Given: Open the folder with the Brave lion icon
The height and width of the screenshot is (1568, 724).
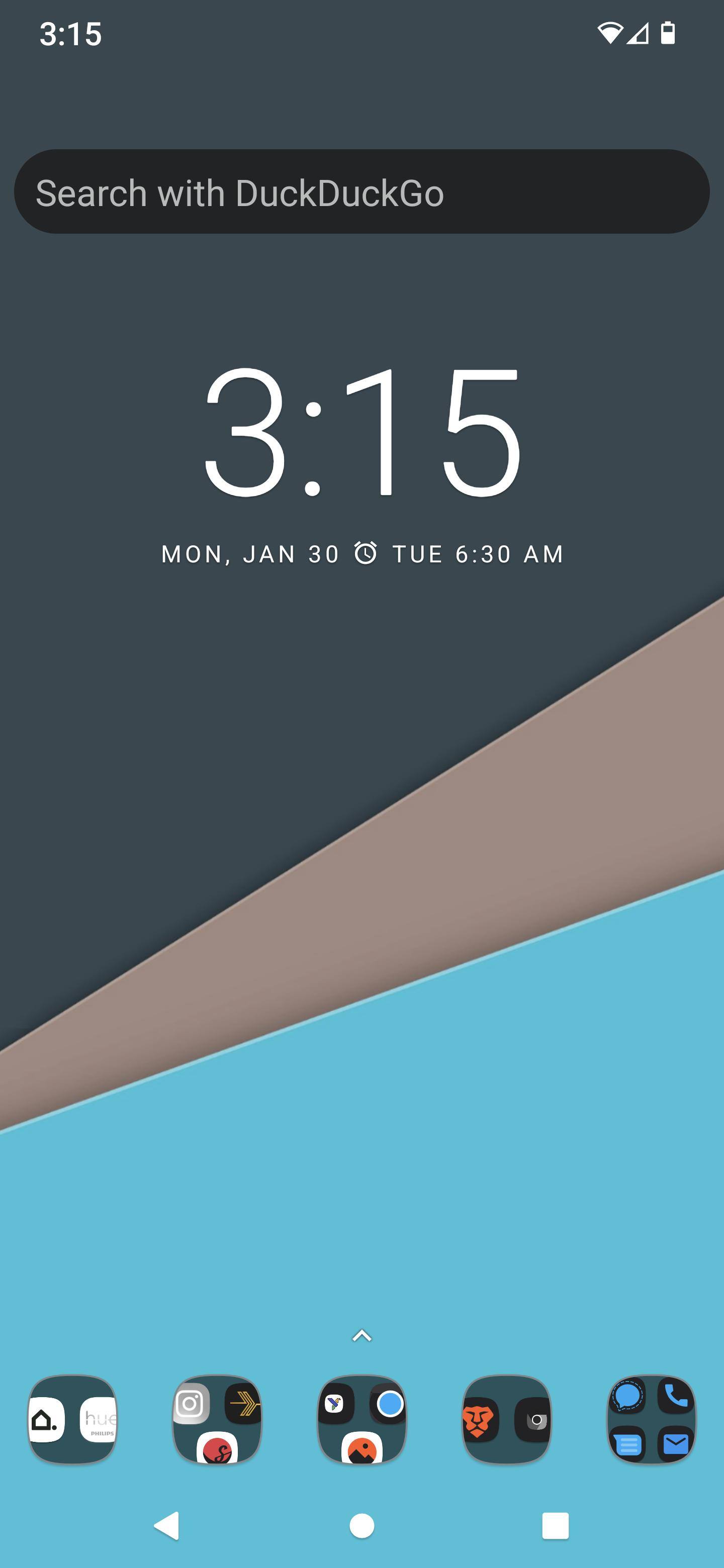Looking at the screenshot, I should pyautogui.click(x=507, y=1419).
